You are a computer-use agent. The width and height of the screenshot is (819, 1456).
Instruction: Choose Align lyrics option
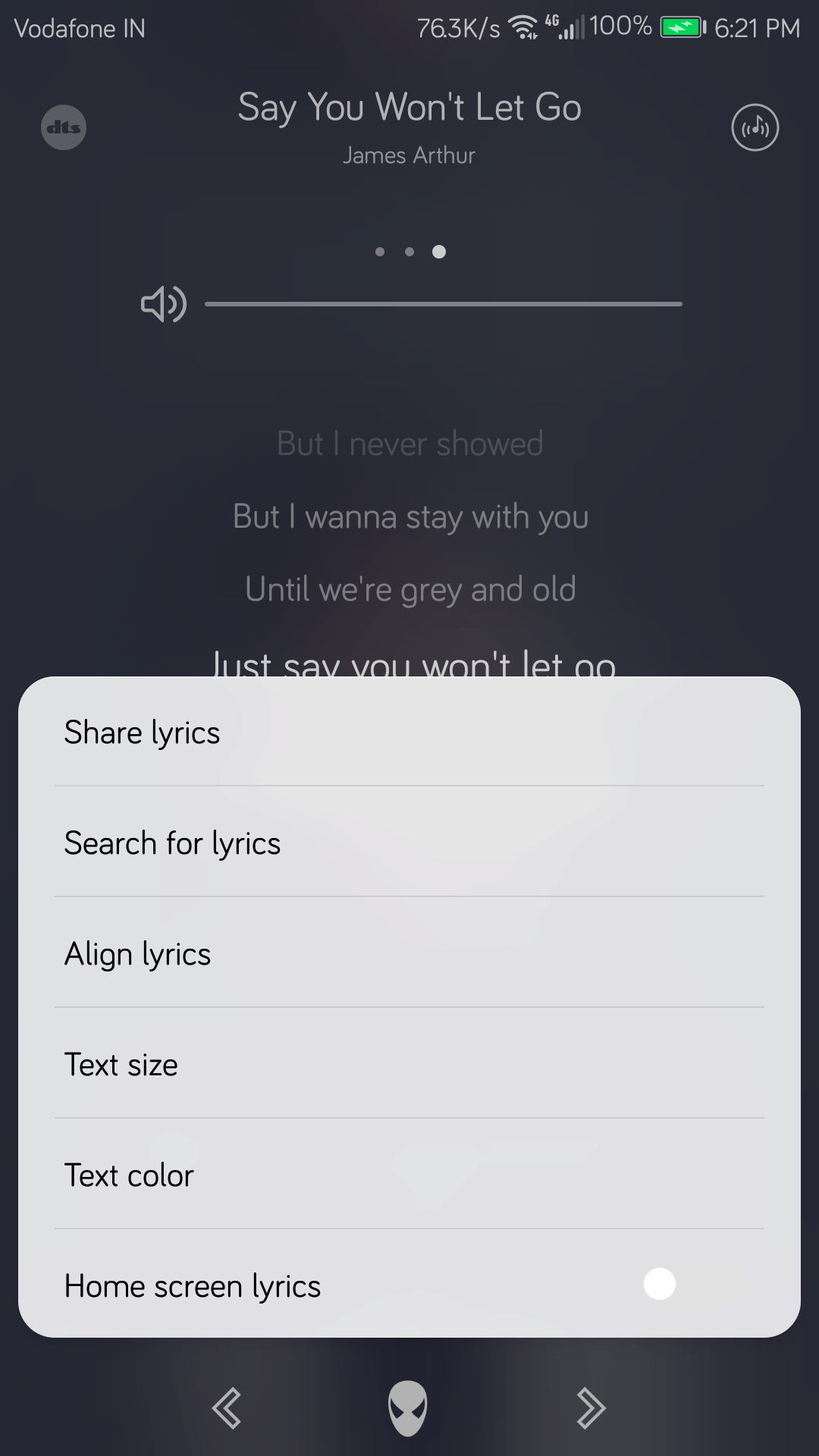coord(409,954)
